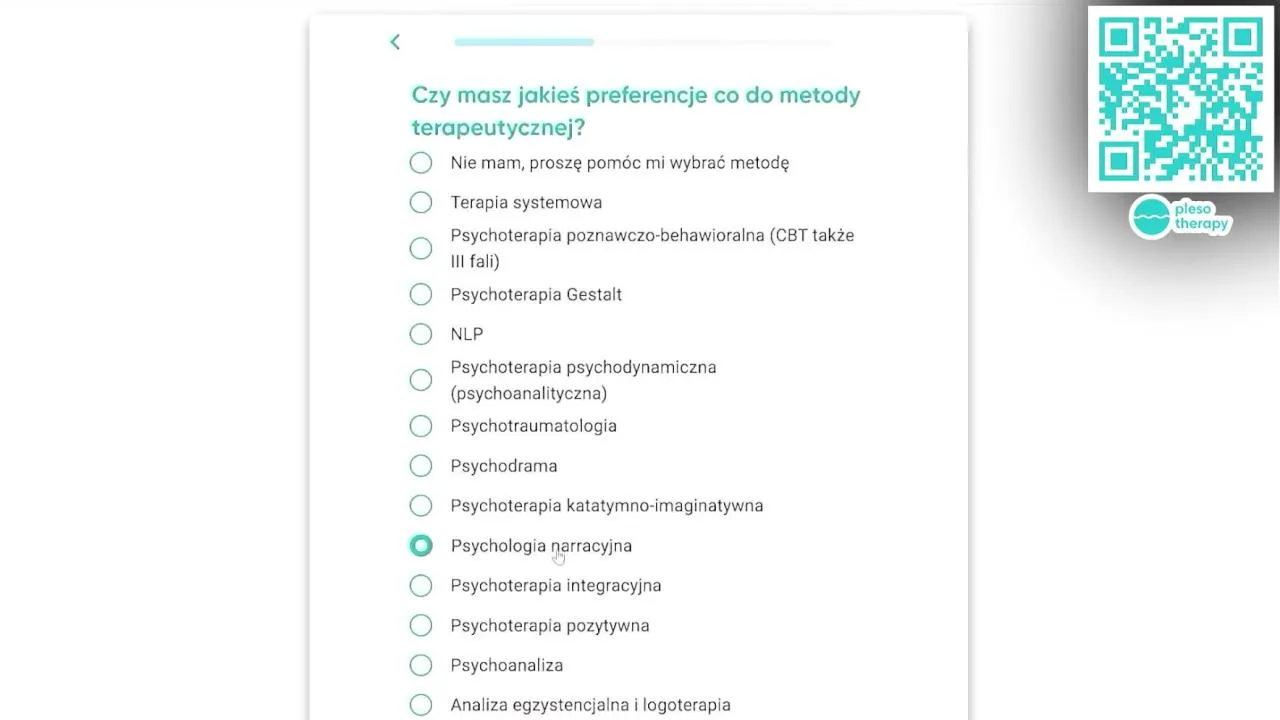Select Psychotraumatologia
1280x720 pixels.
point(421,426)
